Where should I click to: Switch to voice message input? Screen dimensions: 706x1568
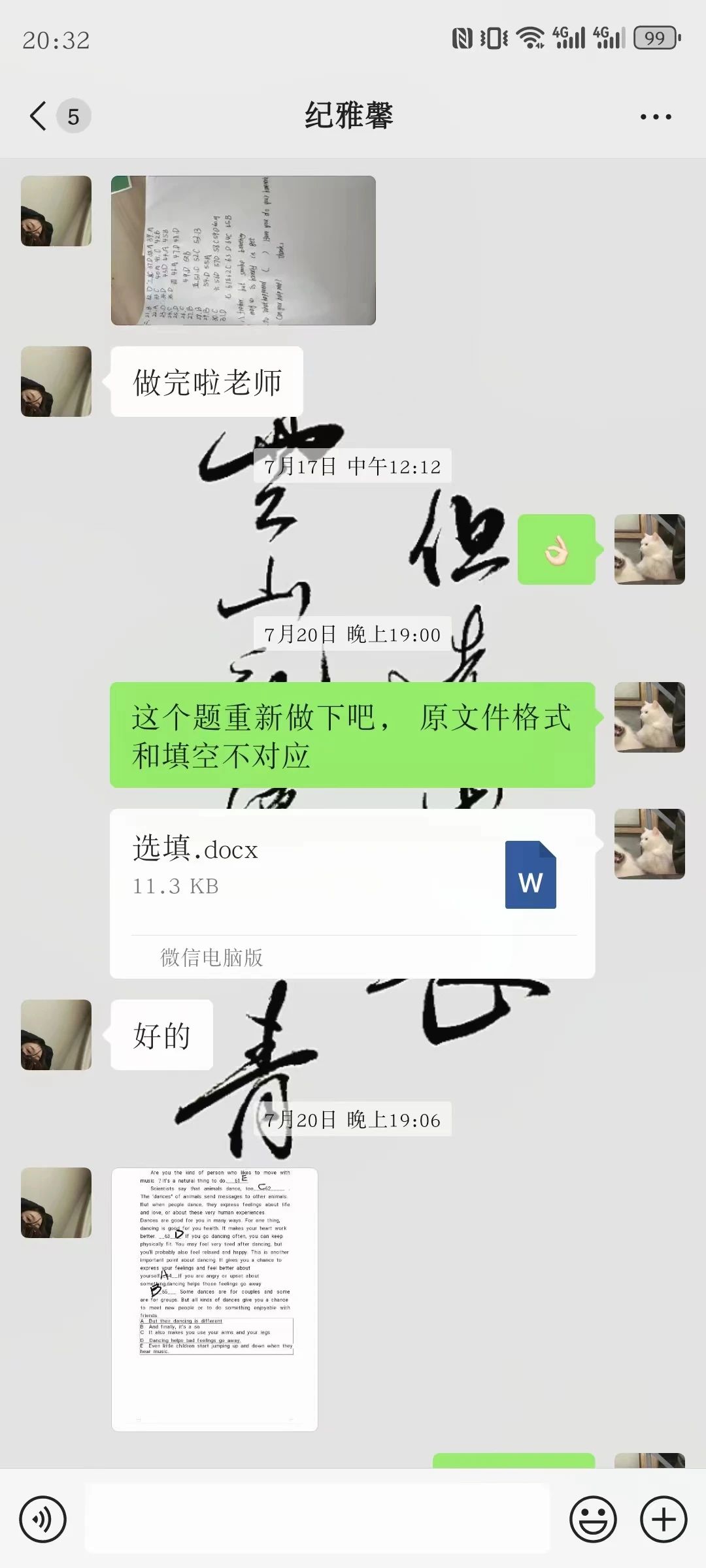[43, 1519]
